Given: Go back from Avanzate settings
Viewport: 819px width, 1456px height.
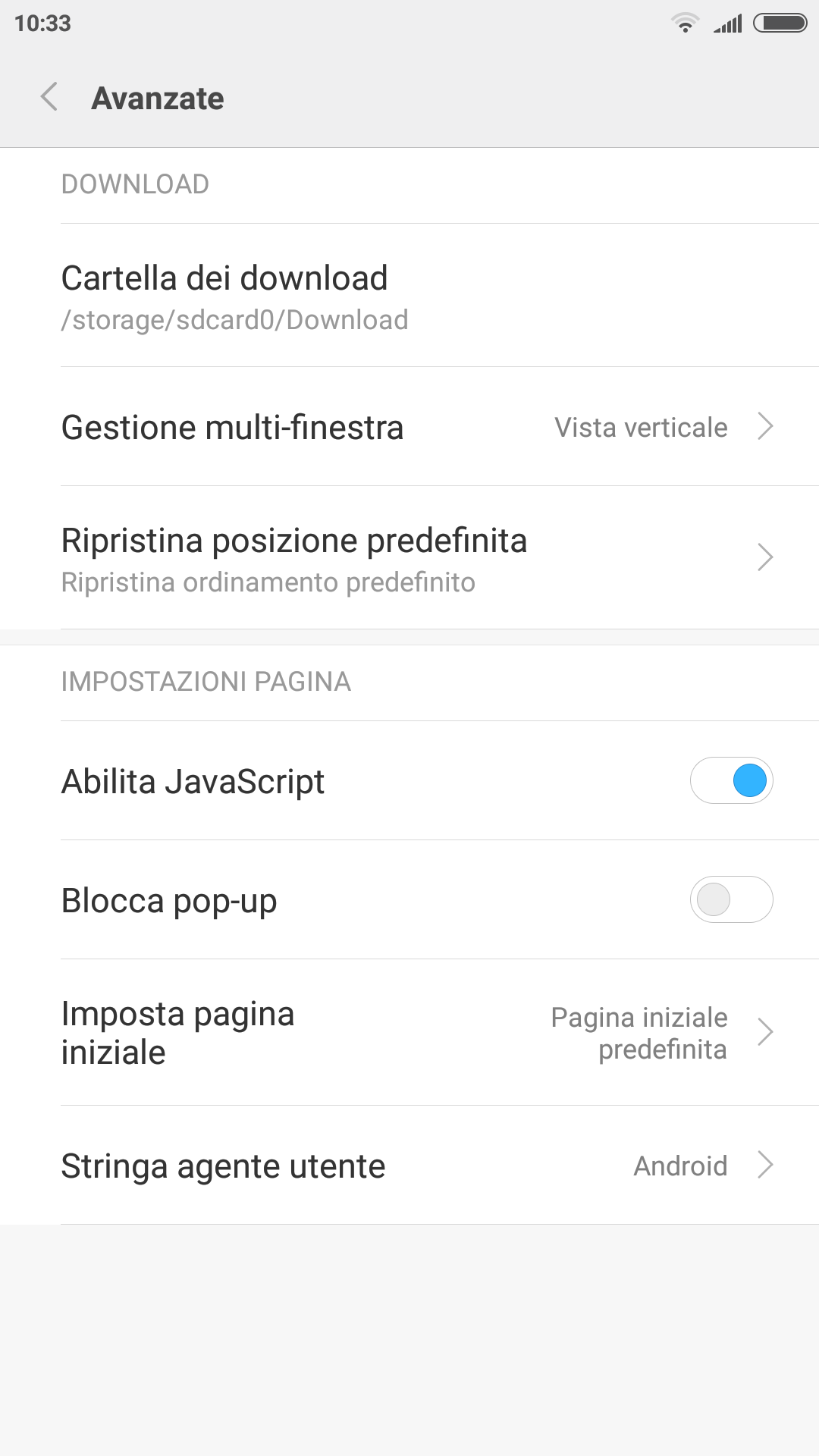Looking at the screenshot, I should (49, 97).
